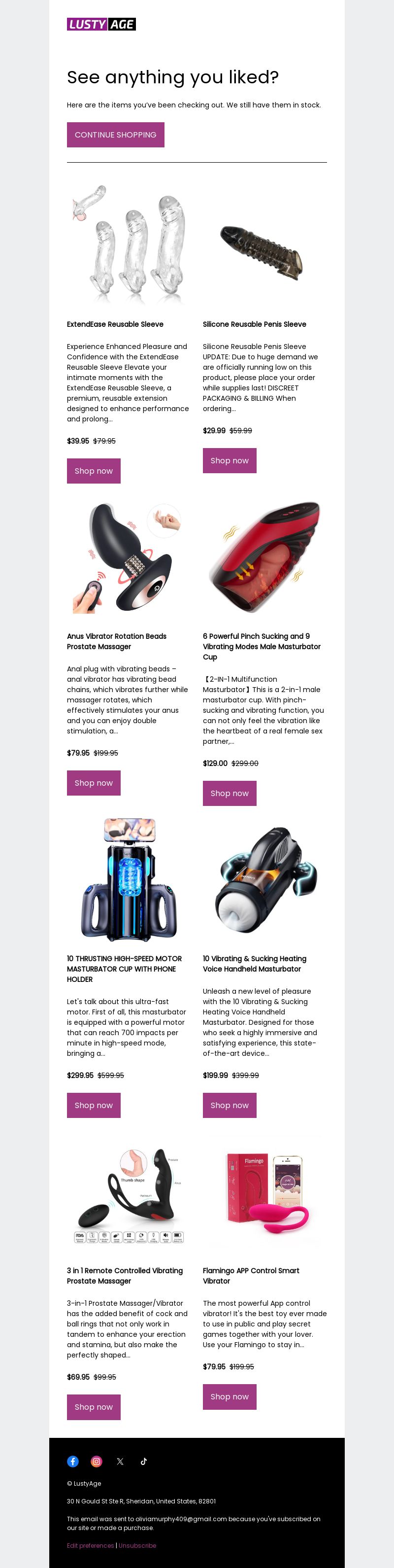
Task: Shop now for the cup with phone holder
Action: [x=94, y=1105]
